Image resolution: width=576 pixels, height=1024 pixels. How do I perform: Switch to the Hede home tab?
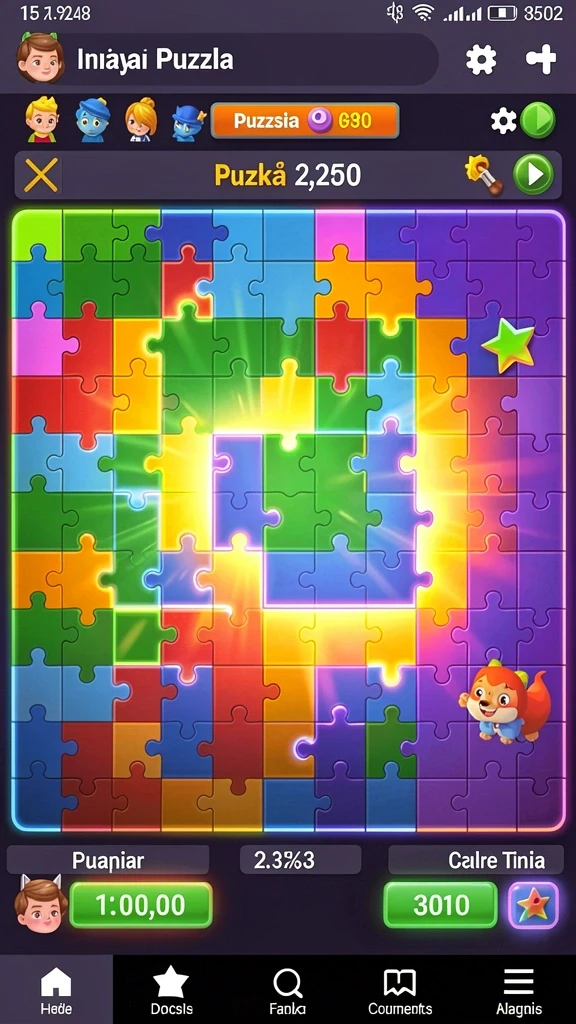pyautogui.click(x=56, y=989)
